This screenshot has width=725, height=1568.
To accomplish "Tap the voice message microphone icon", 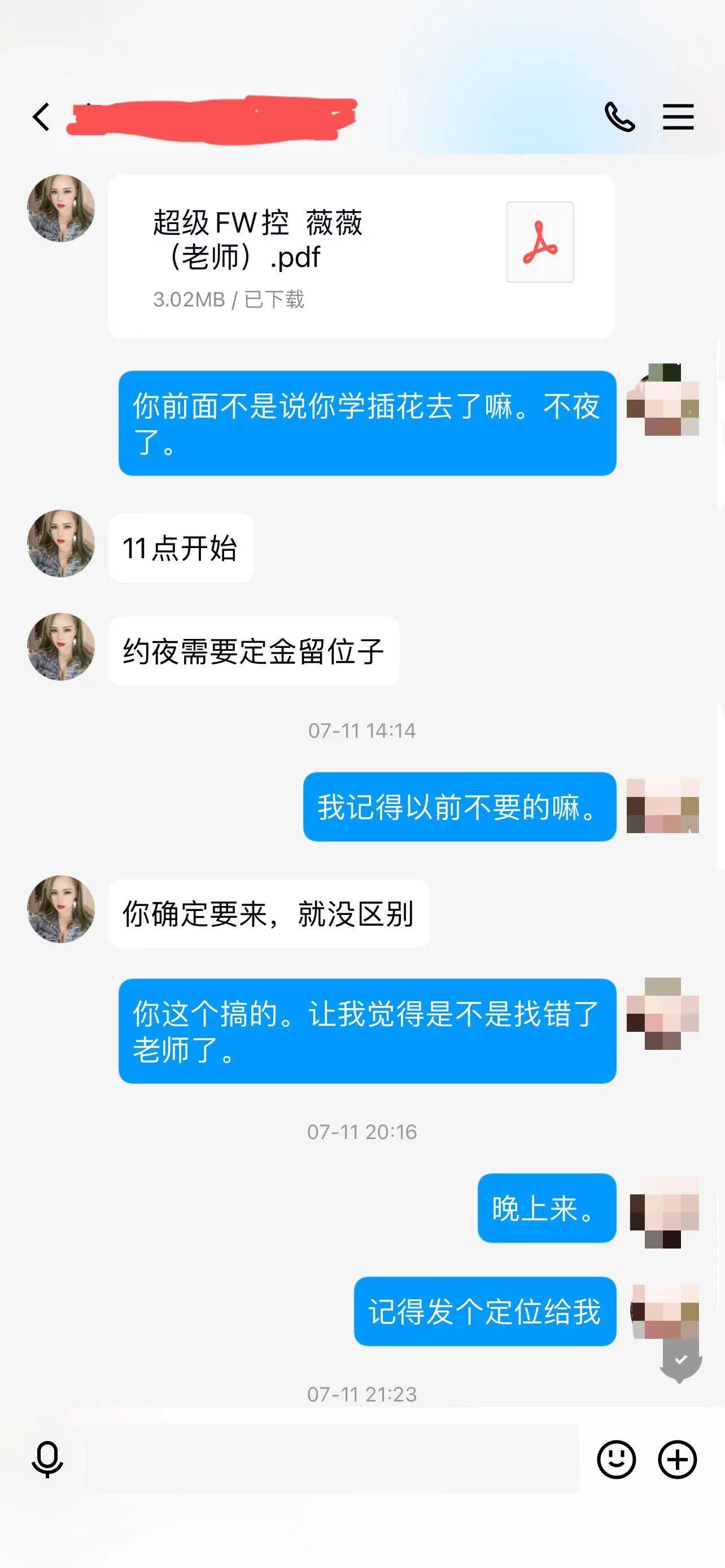I will tap(49, 1460).
